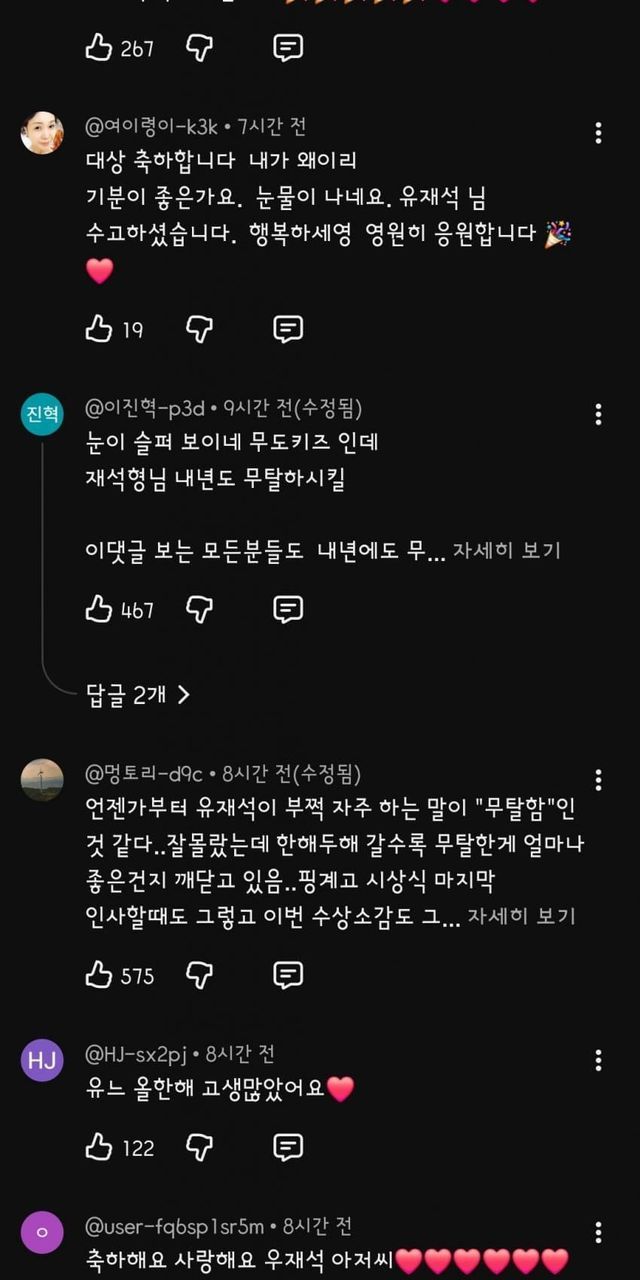
Task: Open overflow menu on @여이령이-k3k's comment
Action: click(598, 133)
